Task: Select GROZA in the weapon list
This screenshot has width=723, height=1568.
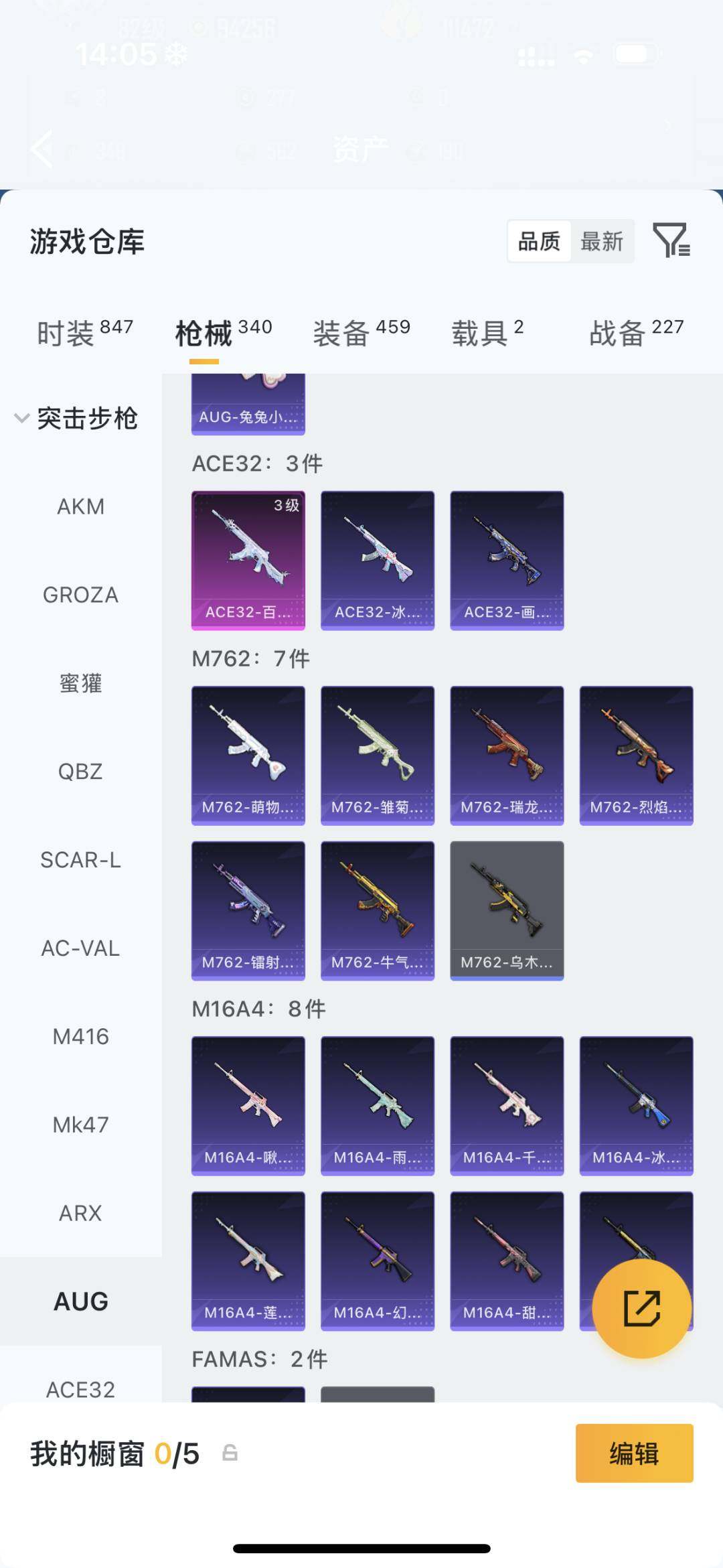Action: tap(81, 595)
